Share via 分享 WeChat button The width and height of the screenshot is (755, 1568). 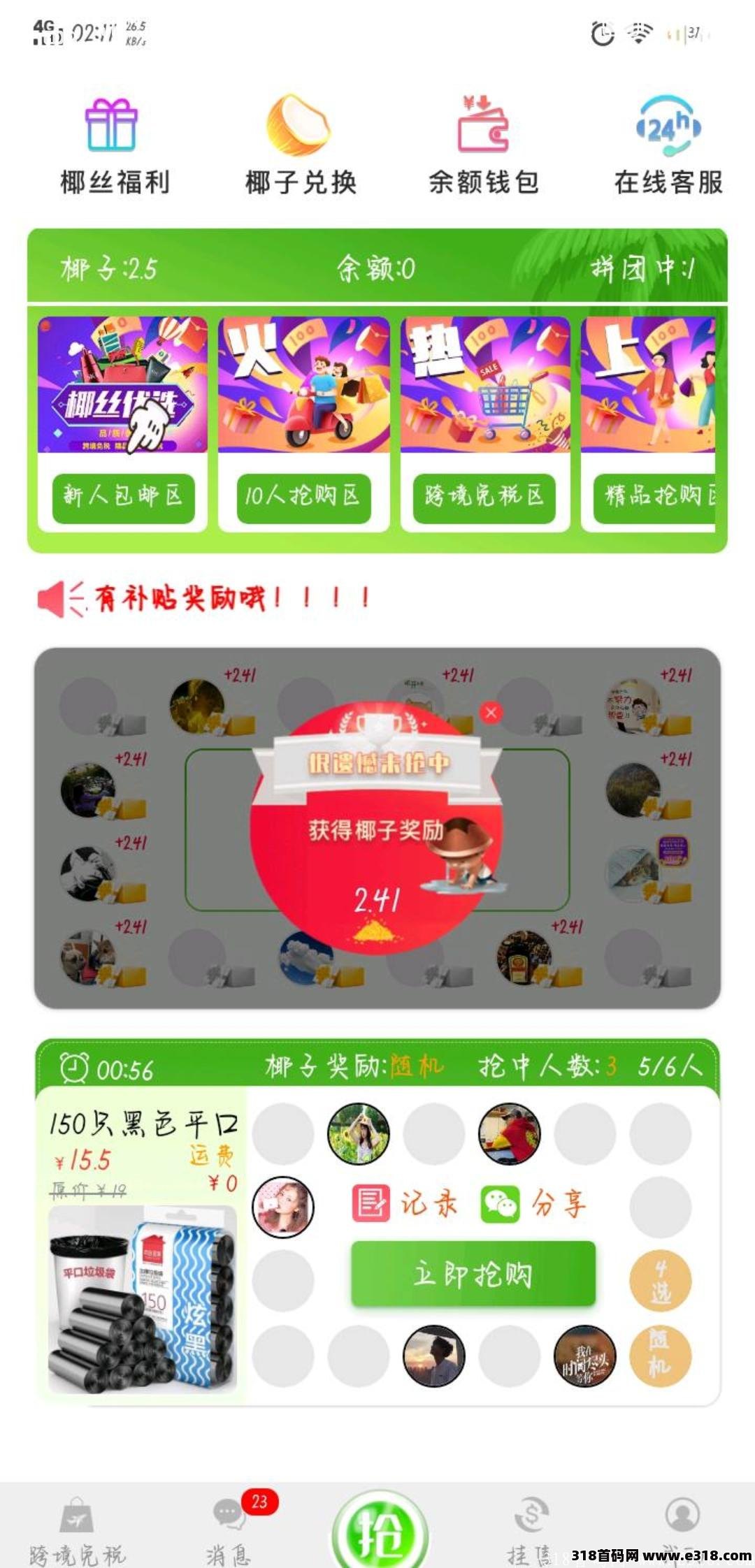(x=533, y=1204)
